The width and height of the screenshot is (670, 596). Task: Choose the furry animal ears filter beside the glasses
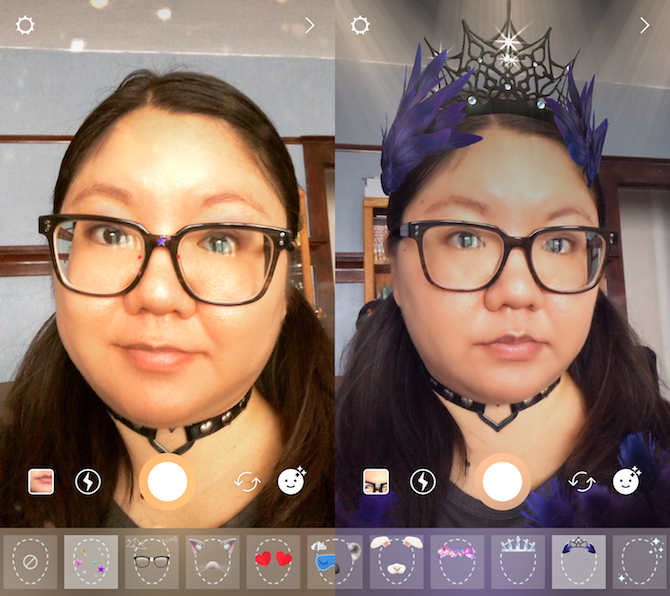pos(212,561)
